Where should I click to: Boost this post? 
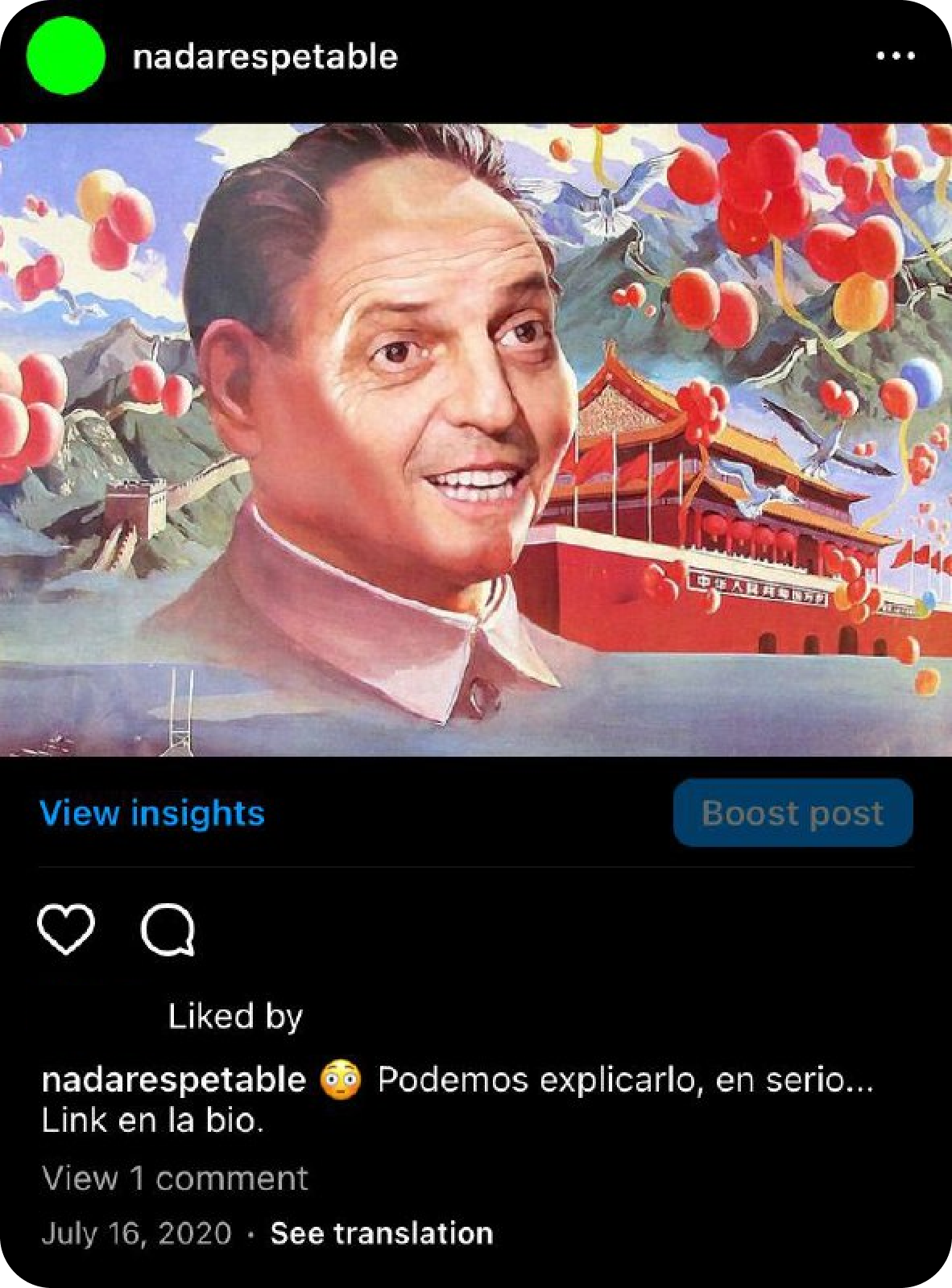793,813
